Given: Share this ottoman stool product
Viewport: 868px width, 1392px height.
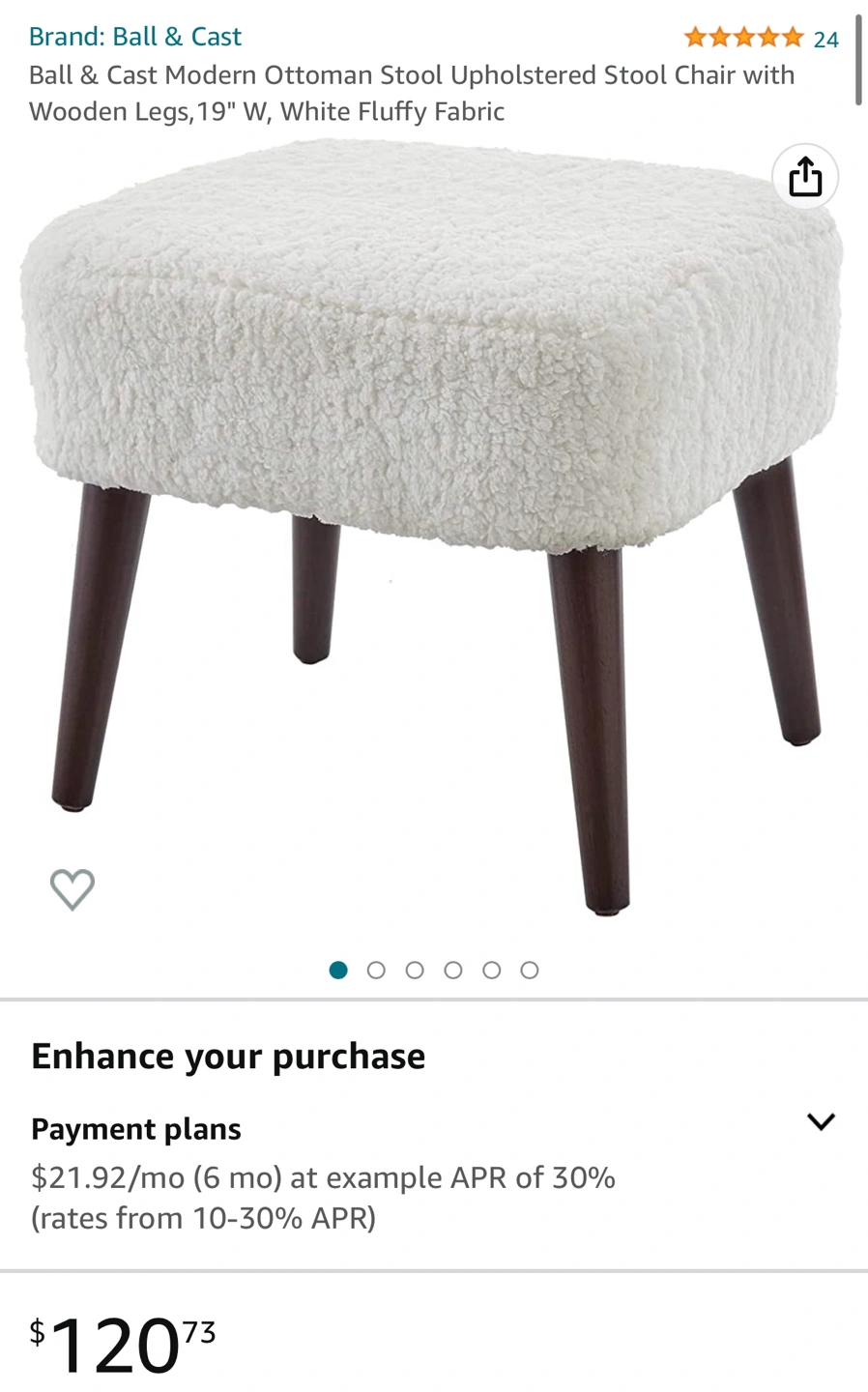Looking at the screenshot, I should pos(805,177).
